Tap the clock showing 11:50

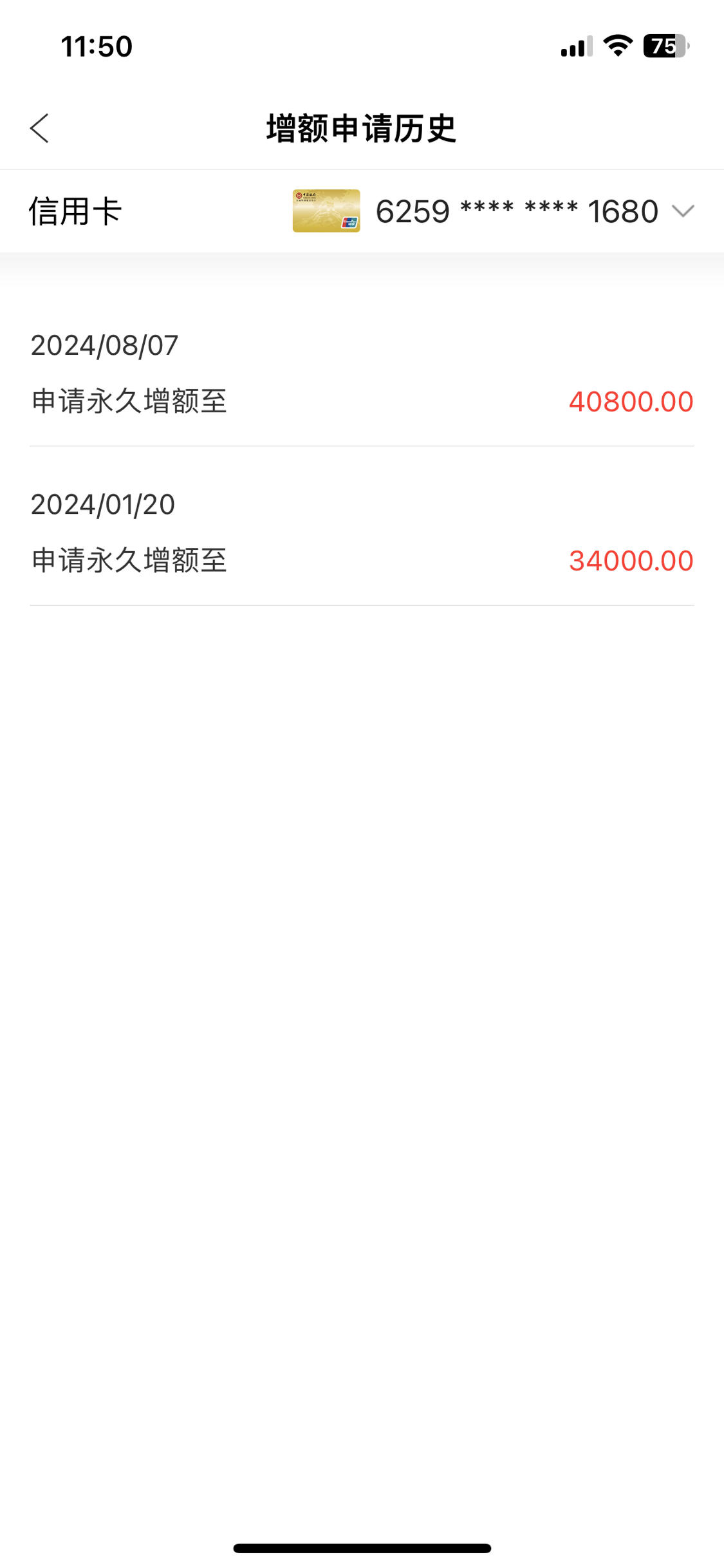[97, 46]
